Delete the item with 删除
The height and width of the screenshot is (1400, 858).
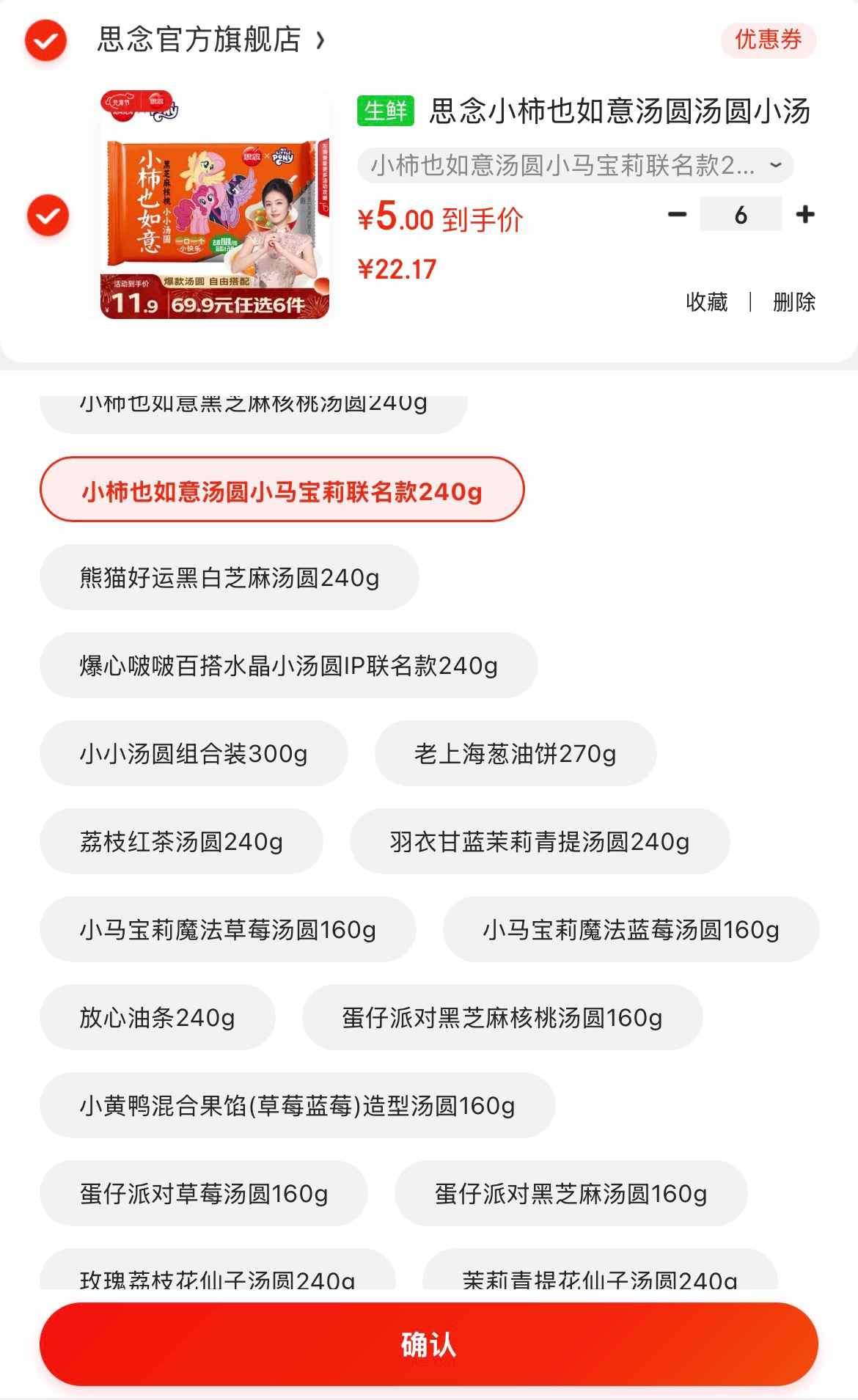[793, 301]
